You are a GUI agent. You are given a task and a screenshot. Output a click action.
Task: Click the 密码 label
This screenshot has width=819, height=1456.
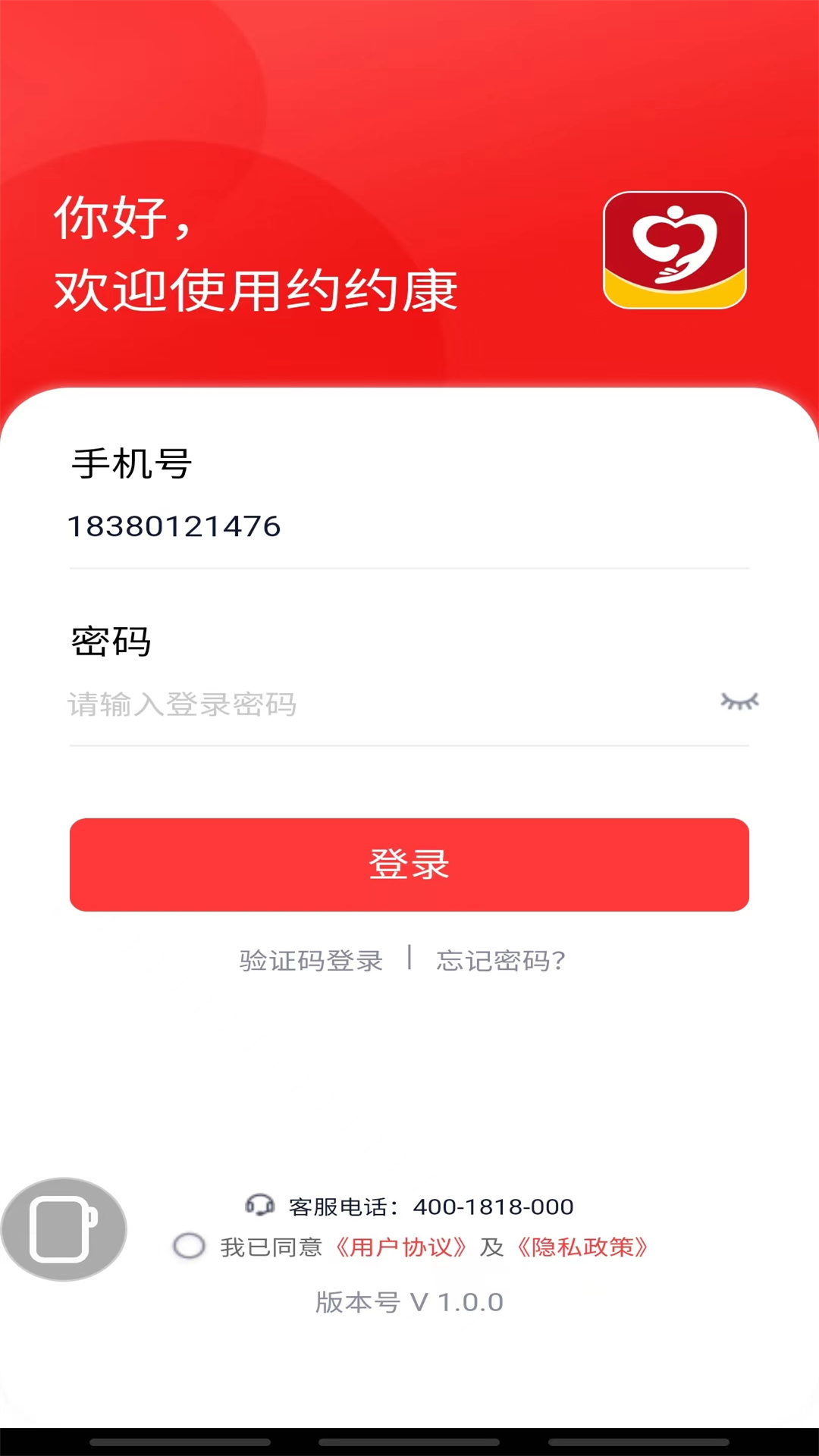[x=112, y=641]
